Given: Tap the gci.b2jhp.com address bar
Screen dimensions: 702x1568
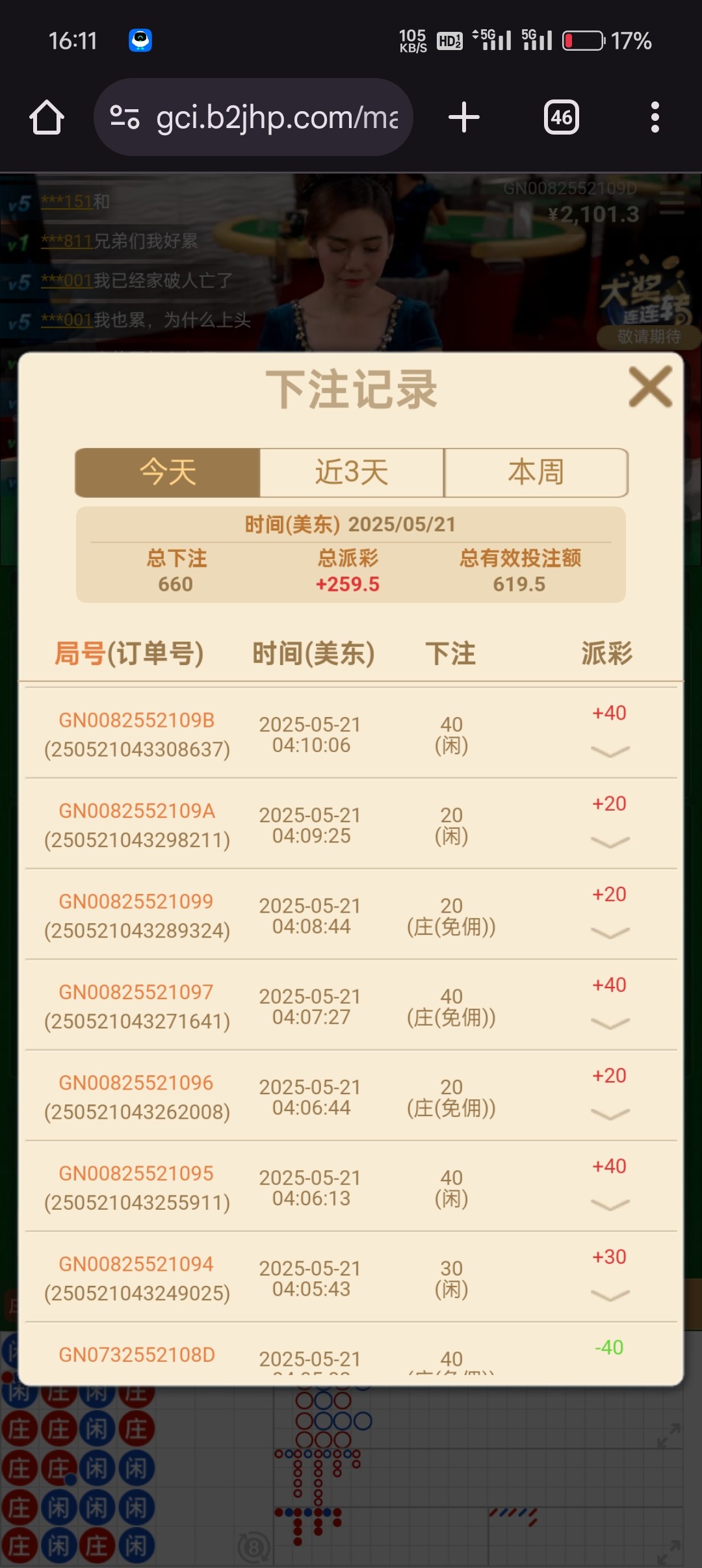Looking at the screenshot, I should point(276,118).
